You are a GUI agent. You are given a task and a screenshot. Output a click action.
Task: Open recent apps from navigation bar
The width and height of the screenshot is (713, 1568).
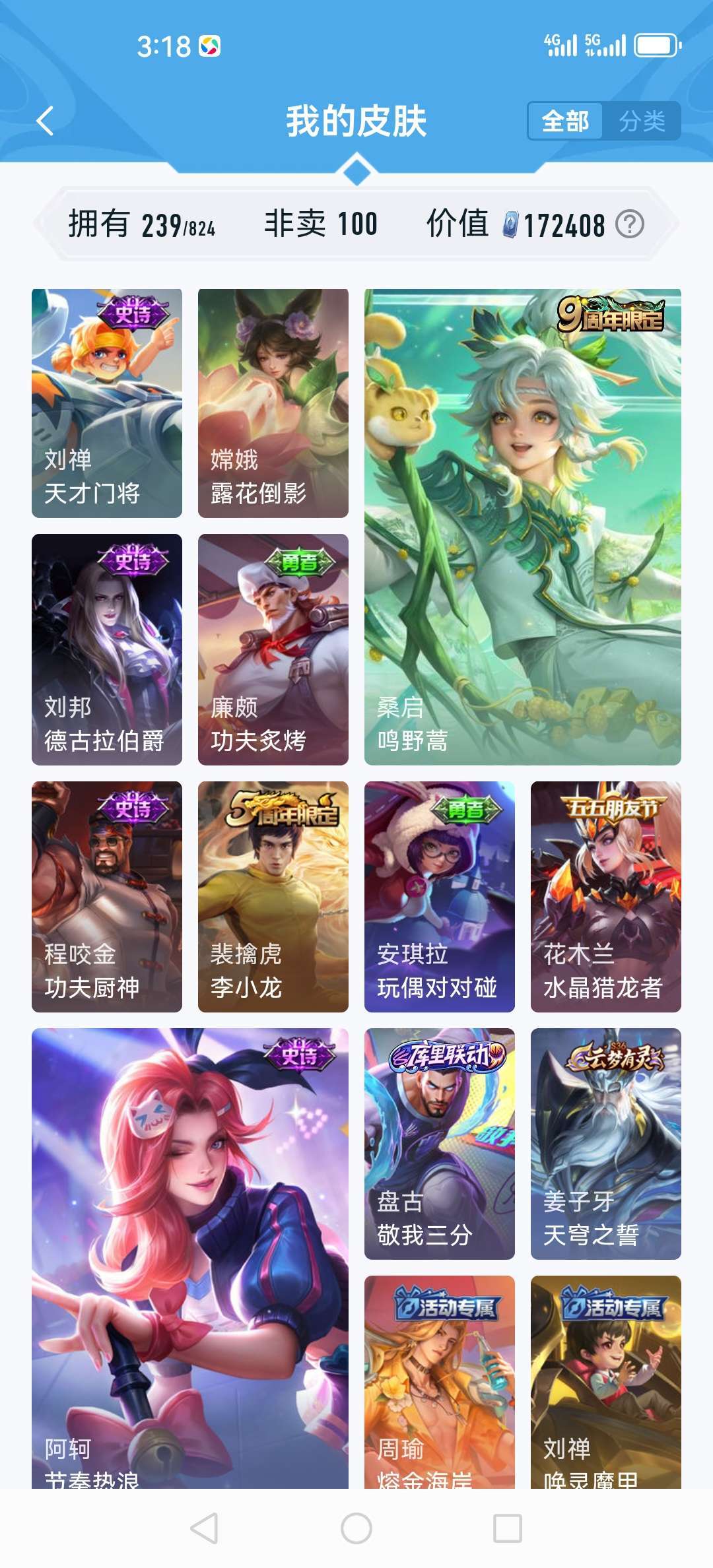508,1528
